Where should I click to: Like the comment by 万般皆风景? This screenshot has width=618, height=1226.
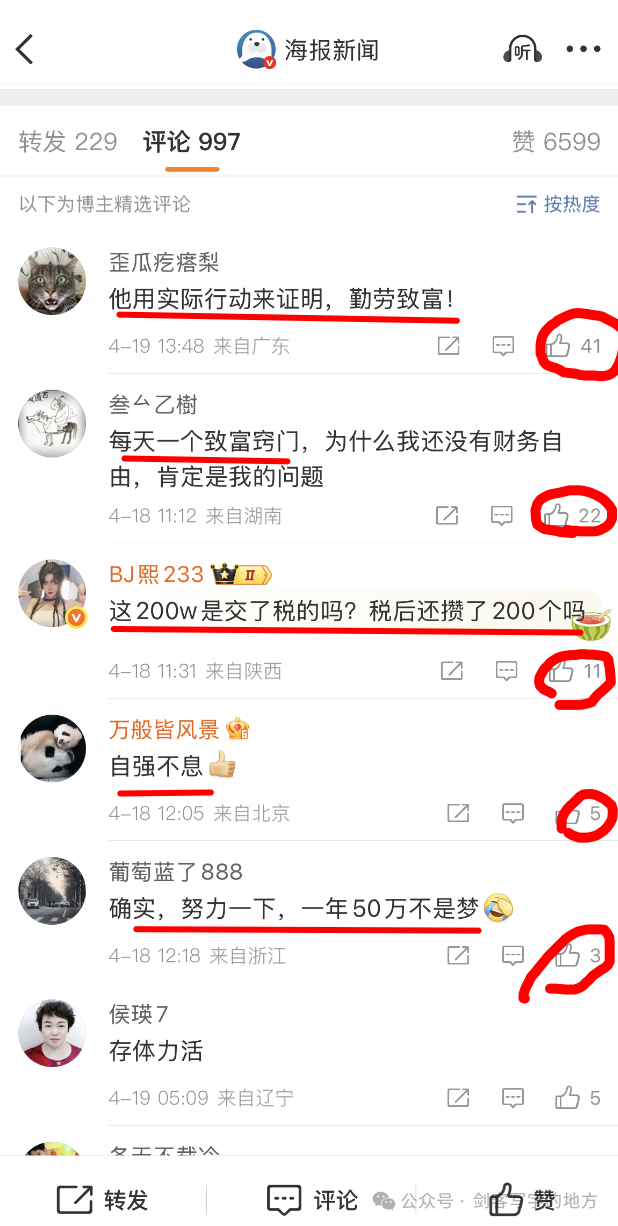pyautogui.click(x=568, y=813)
